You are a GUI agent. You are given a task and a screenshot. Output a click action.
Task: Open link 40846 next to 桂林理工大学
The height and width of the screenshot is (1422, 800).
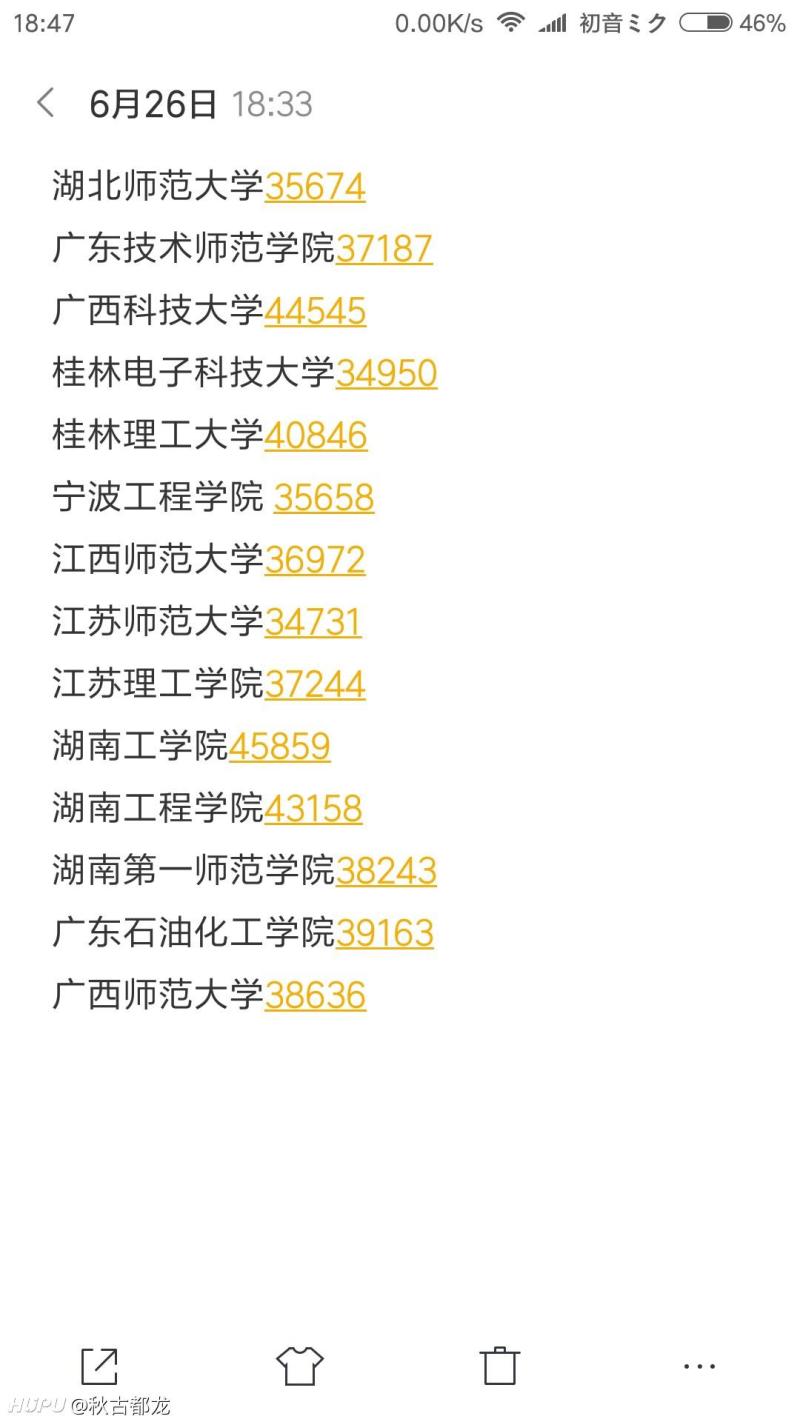click(316, 435)
